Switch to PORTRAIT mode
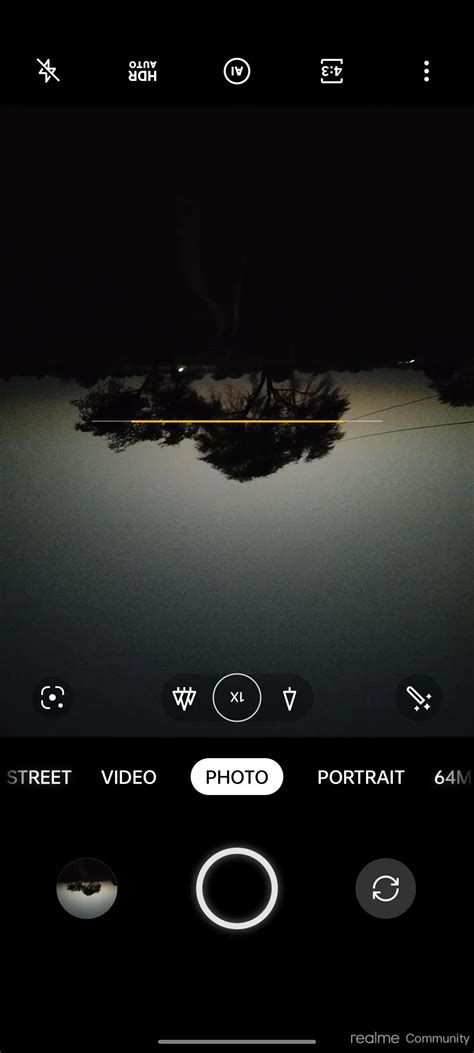The width and height of the screenshot is (474, 1053). pos(361,777)
